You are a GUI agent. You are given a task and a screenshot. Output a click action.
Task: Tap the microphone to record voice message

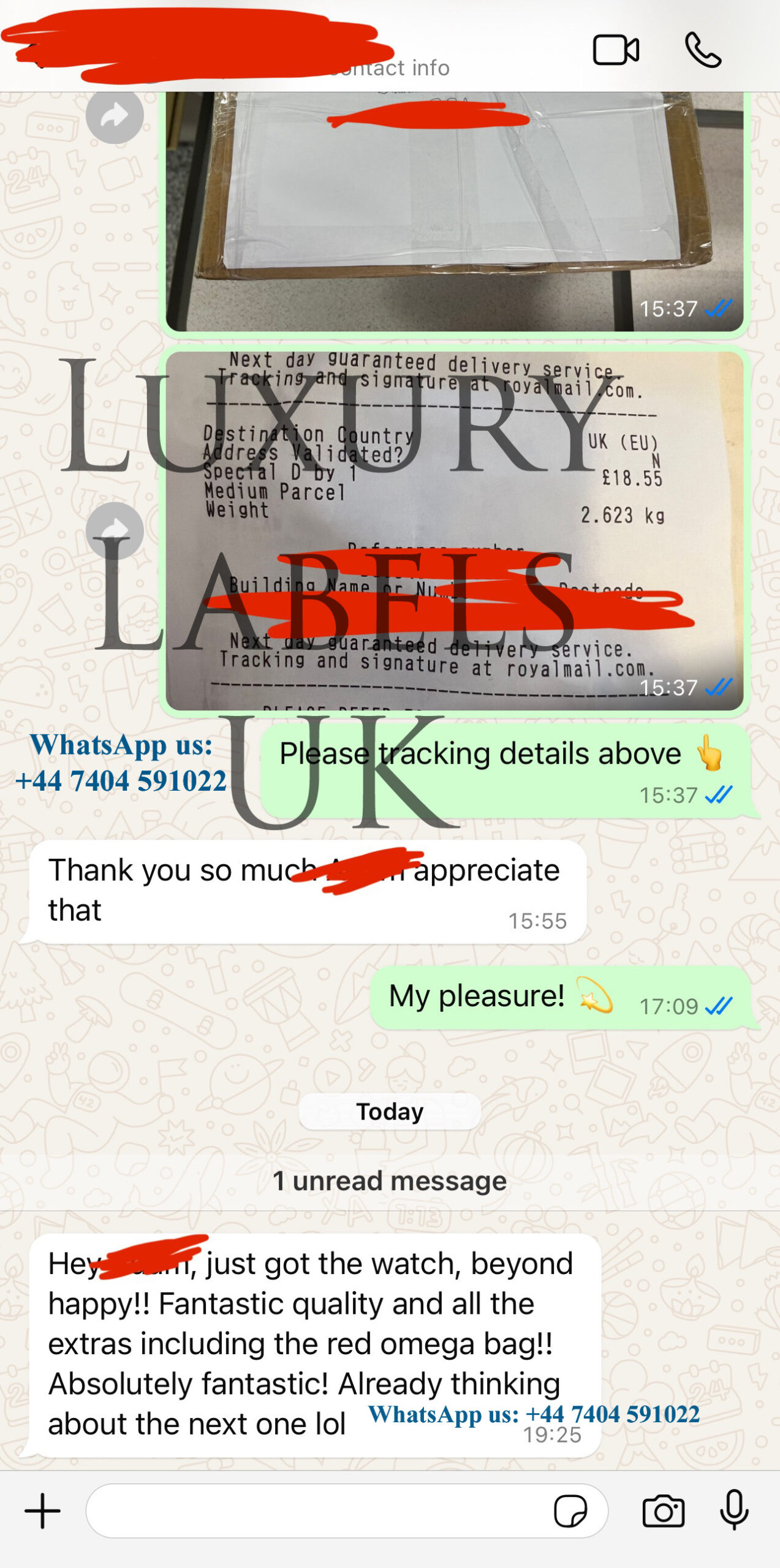(734, 1510)
